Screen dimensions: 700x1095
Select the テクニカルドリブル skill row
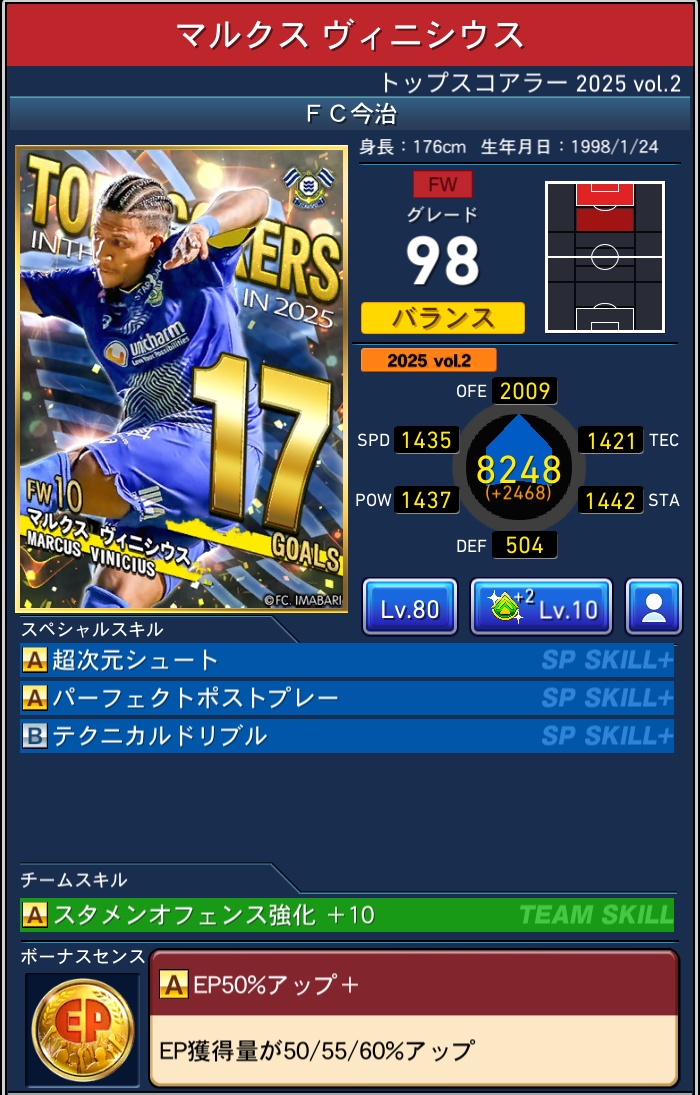(x=346, y=736)
